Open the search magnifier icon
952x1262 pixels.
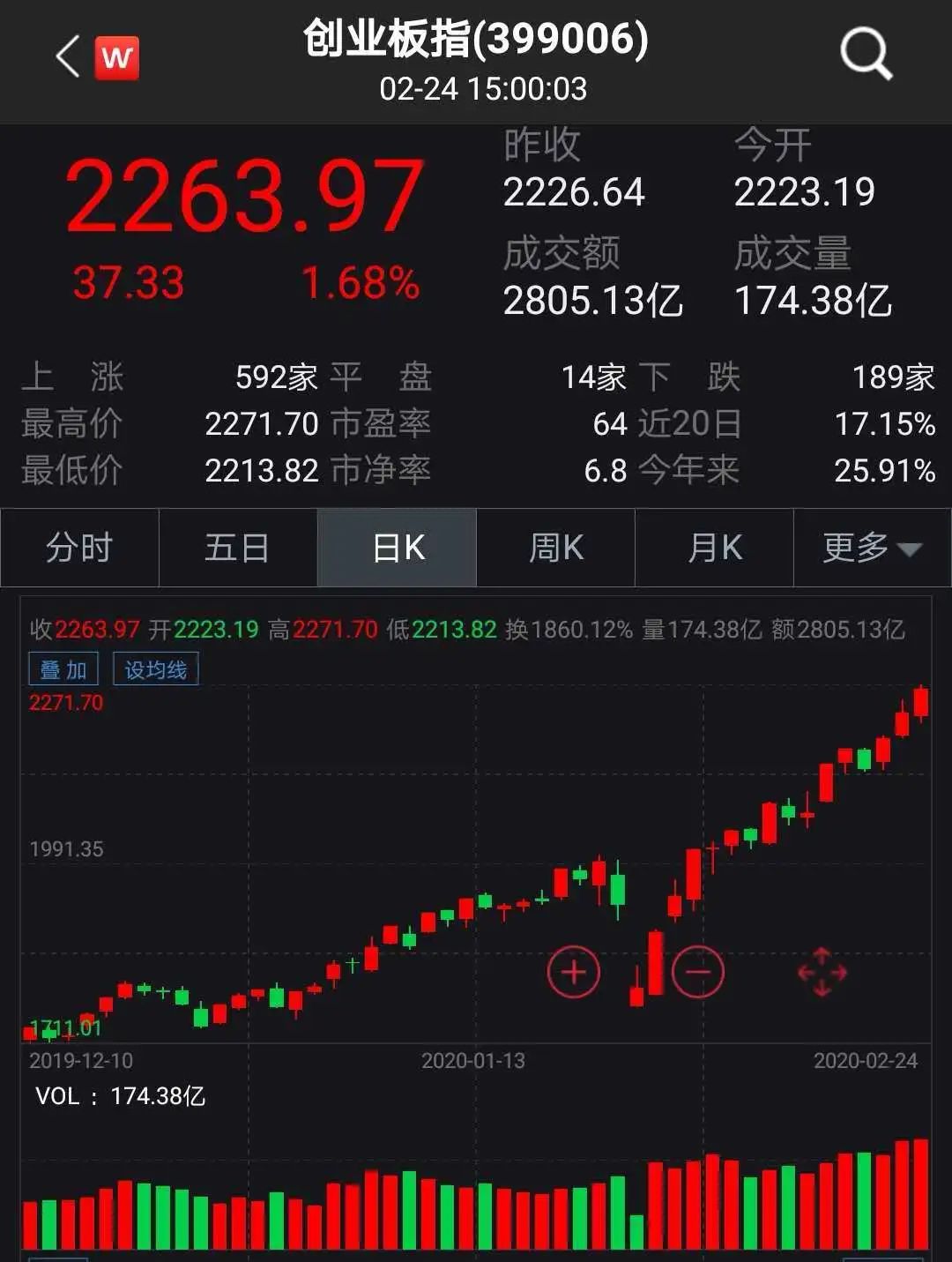pyautogui.click(x=866, y=55)
